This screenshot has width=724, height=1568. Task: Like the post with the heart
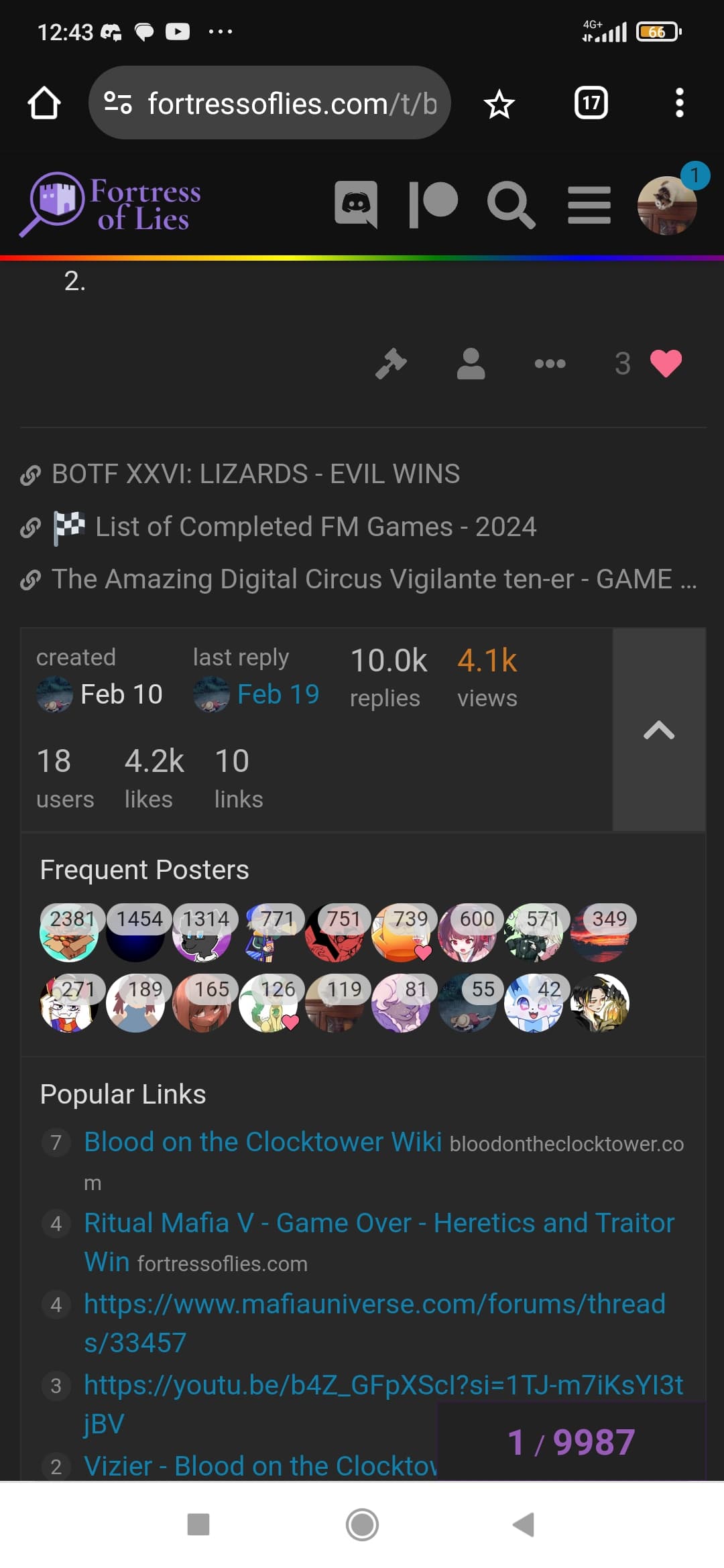pyautogui.click(x=666, y=364)
